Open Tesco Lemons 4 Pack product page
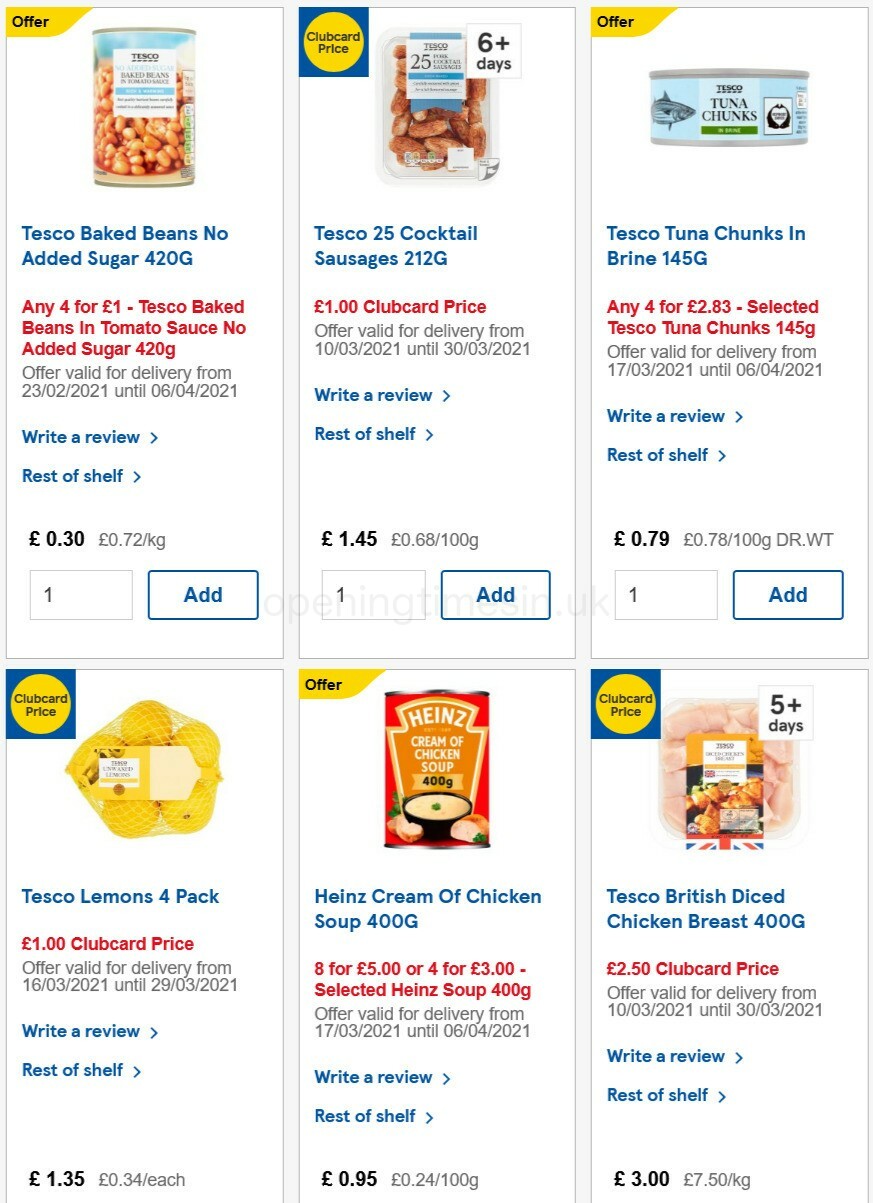873x1203 pixels. tap(120, 897)
